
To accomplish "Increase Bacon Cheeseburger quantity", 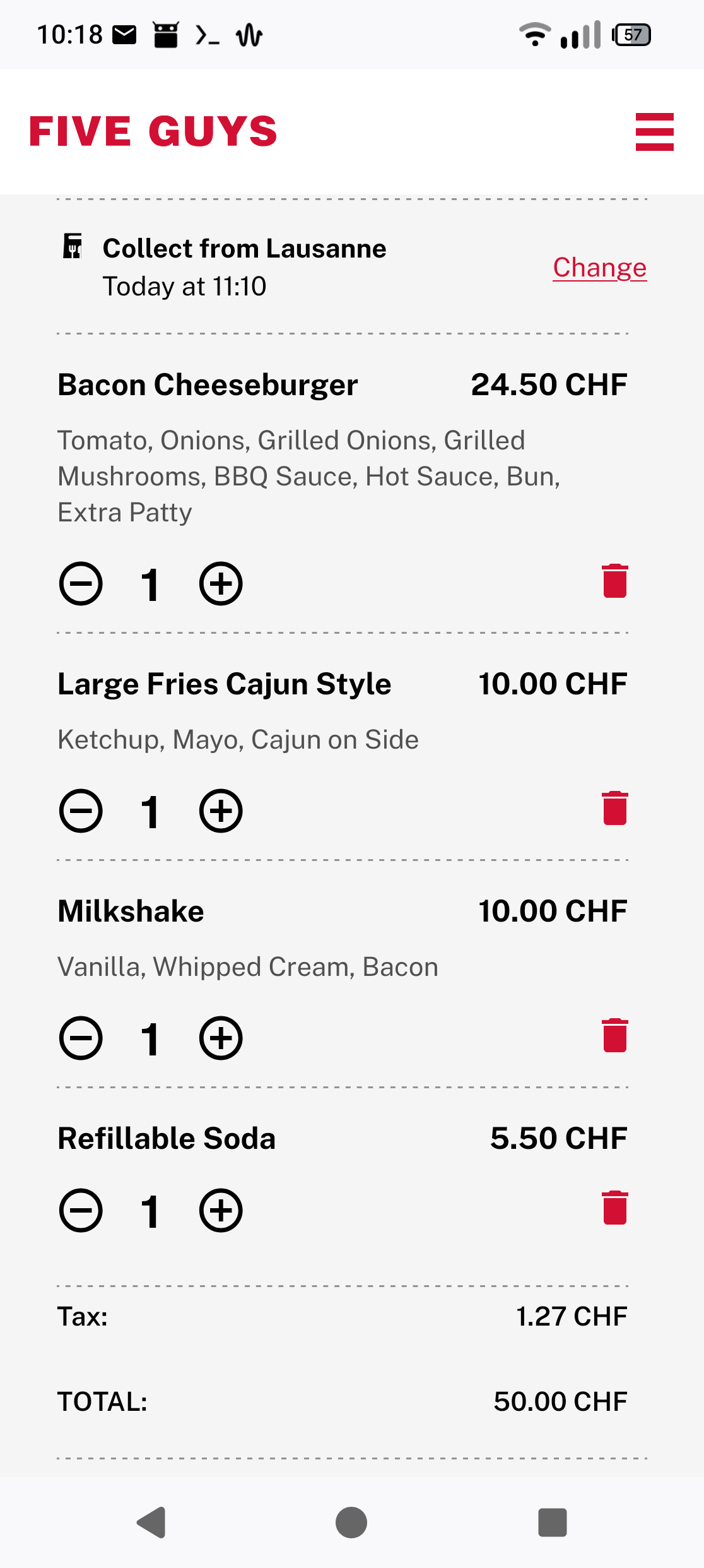I will [x=221, y=583].
